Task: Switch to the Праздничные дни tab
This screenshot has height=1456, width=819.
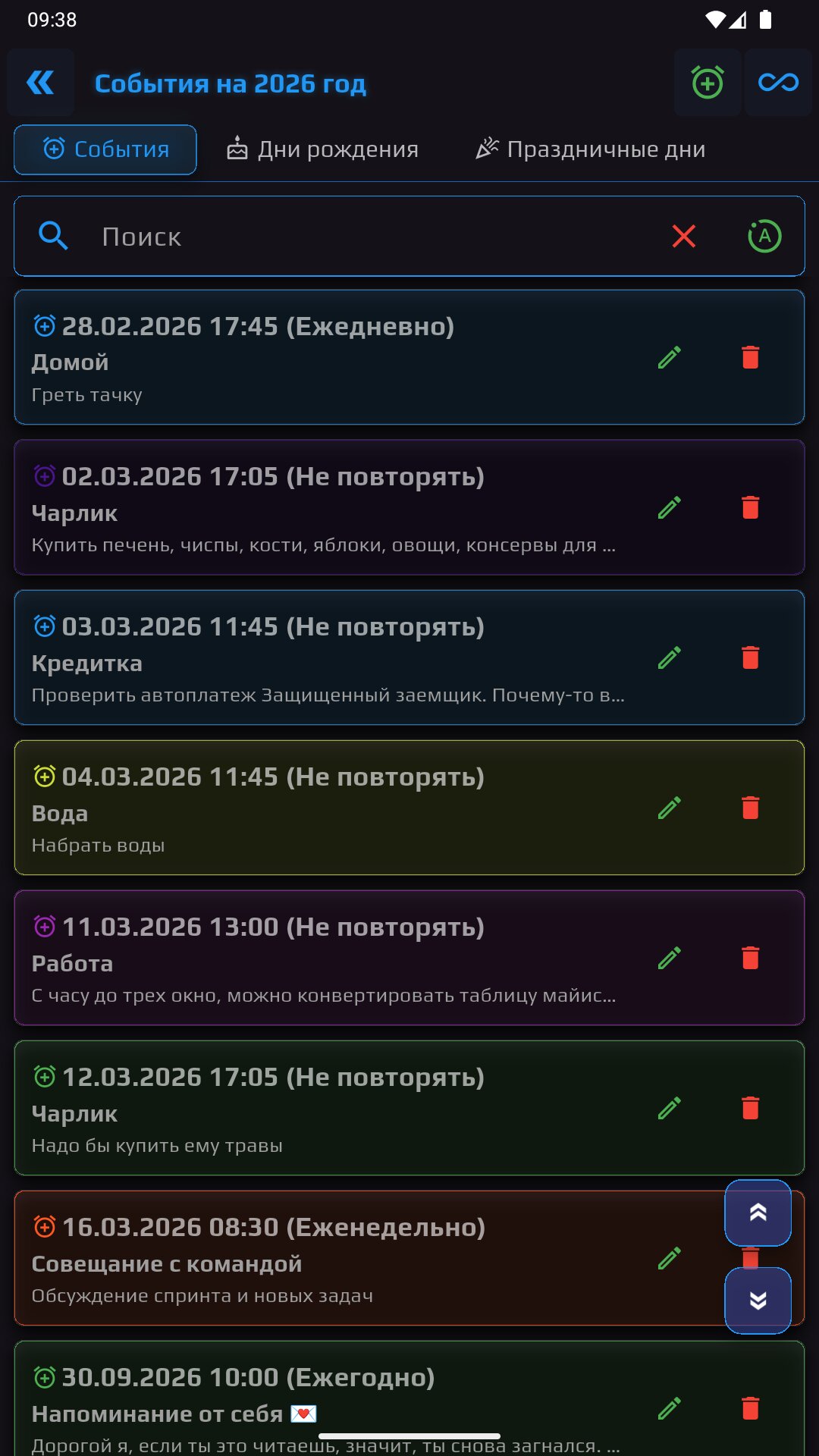Action: click(590, 149)
